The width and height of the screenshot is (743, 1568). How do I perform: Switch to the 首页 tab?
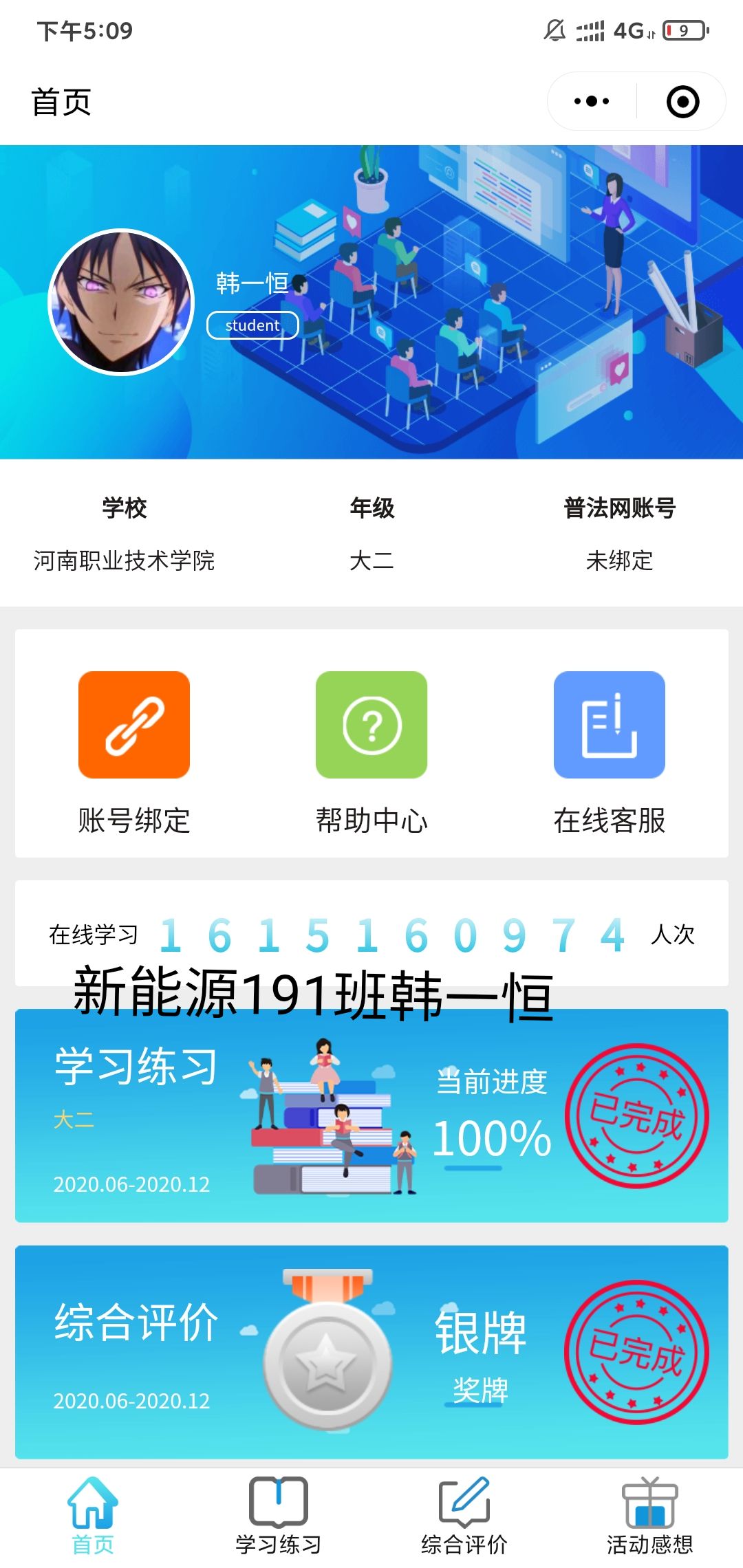[93, 1517]
